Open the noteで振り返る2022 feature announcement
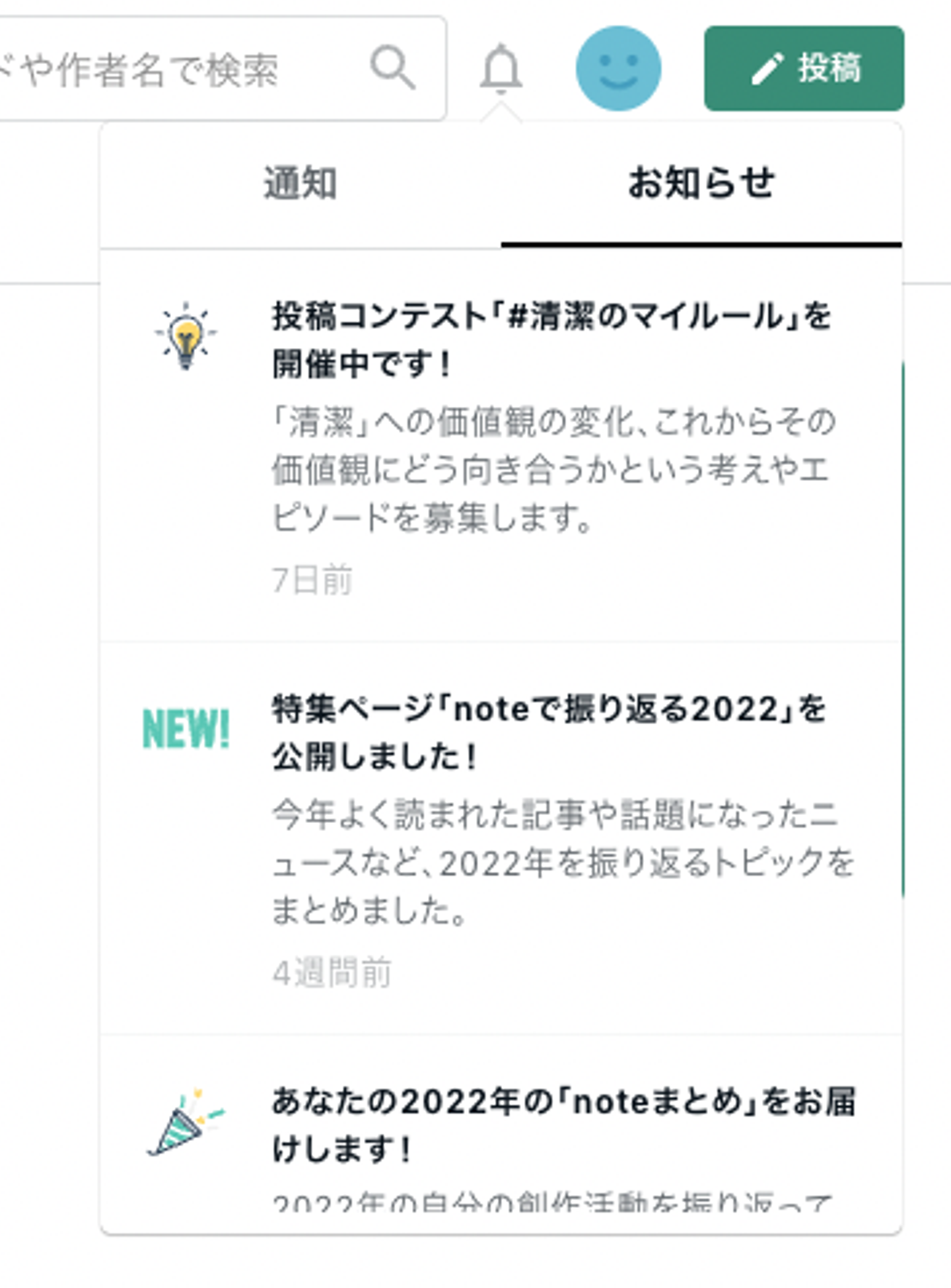 pos(549,732)
